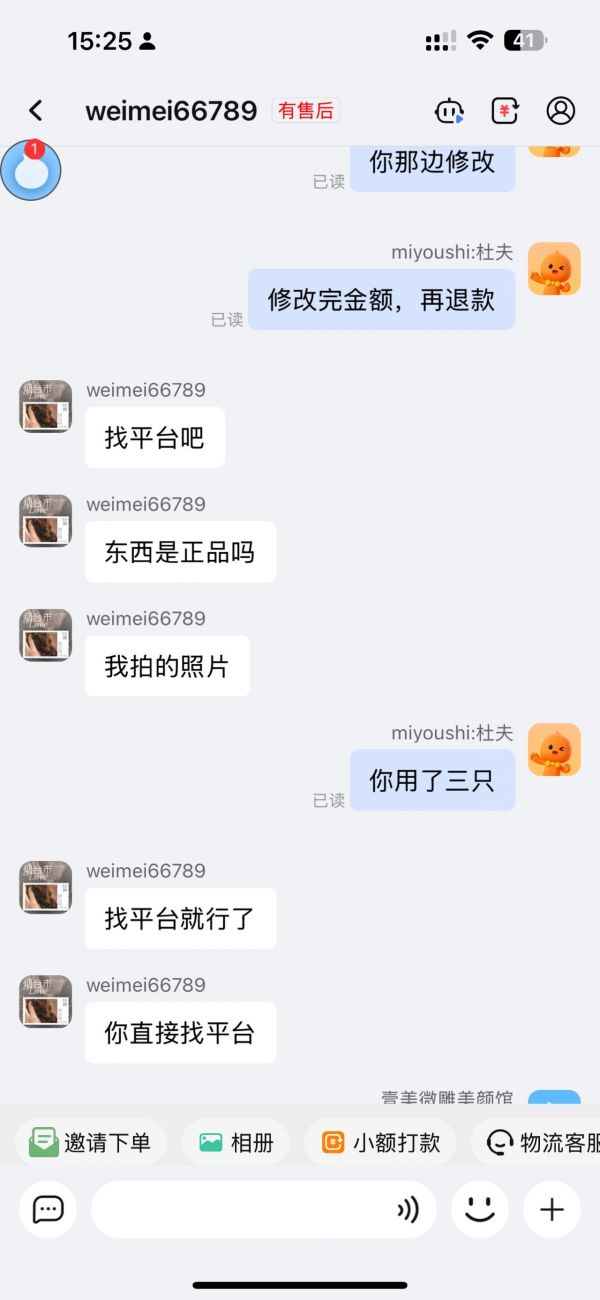
Task: Open more attachments with plus icon
Action: (x=552, y=1209)
